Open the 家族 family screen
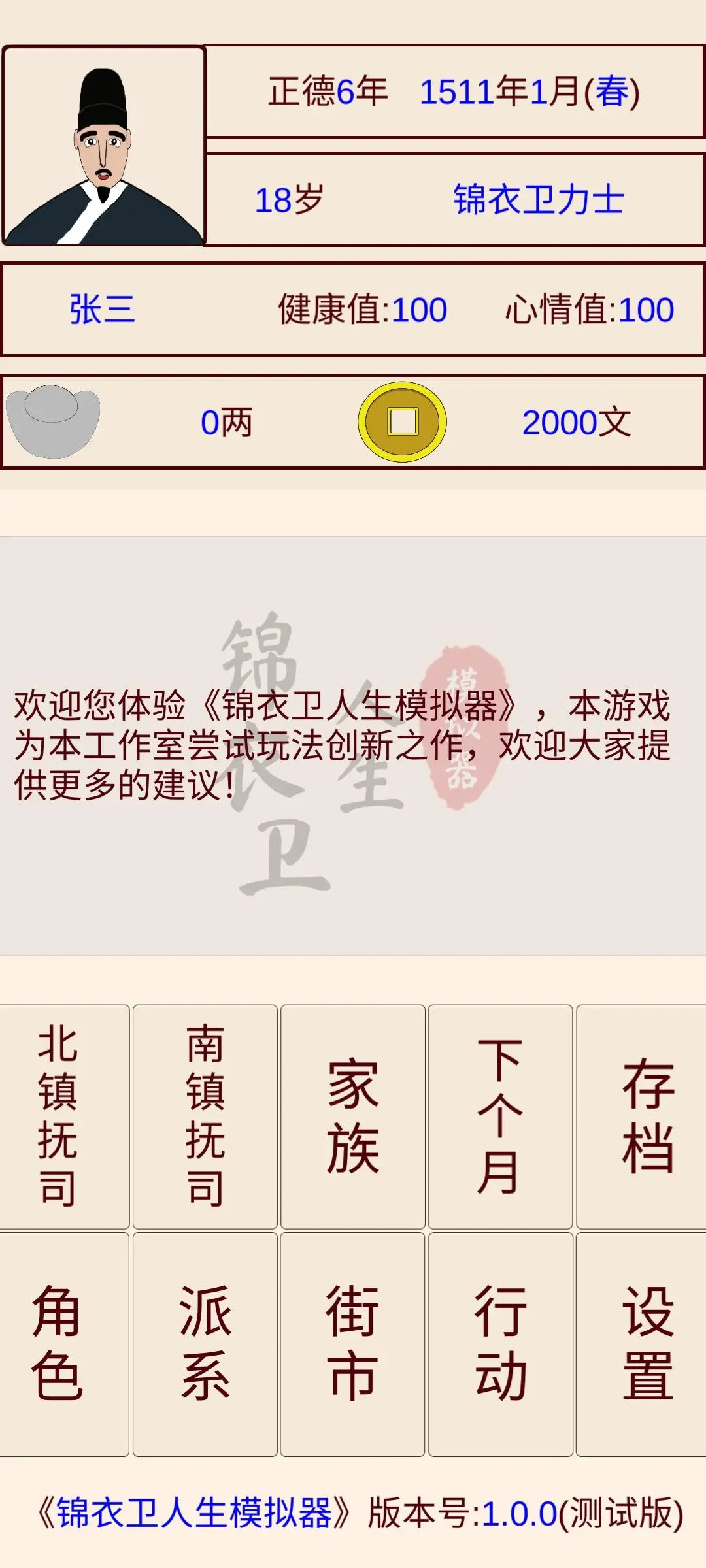Viewport: 706px width, 1568px height. point(353,1116)
